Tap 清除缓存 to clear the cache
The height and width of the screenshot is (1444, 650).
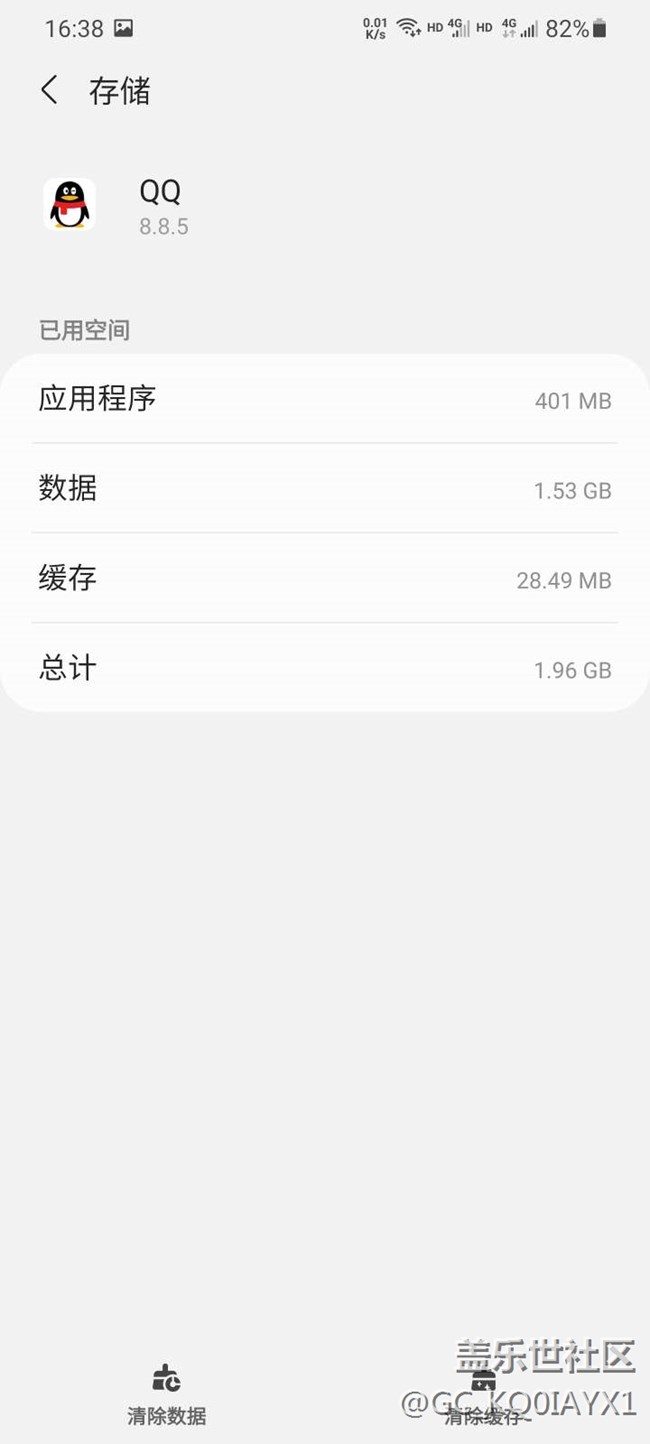pyautogui.click(x=483, y=1396)
